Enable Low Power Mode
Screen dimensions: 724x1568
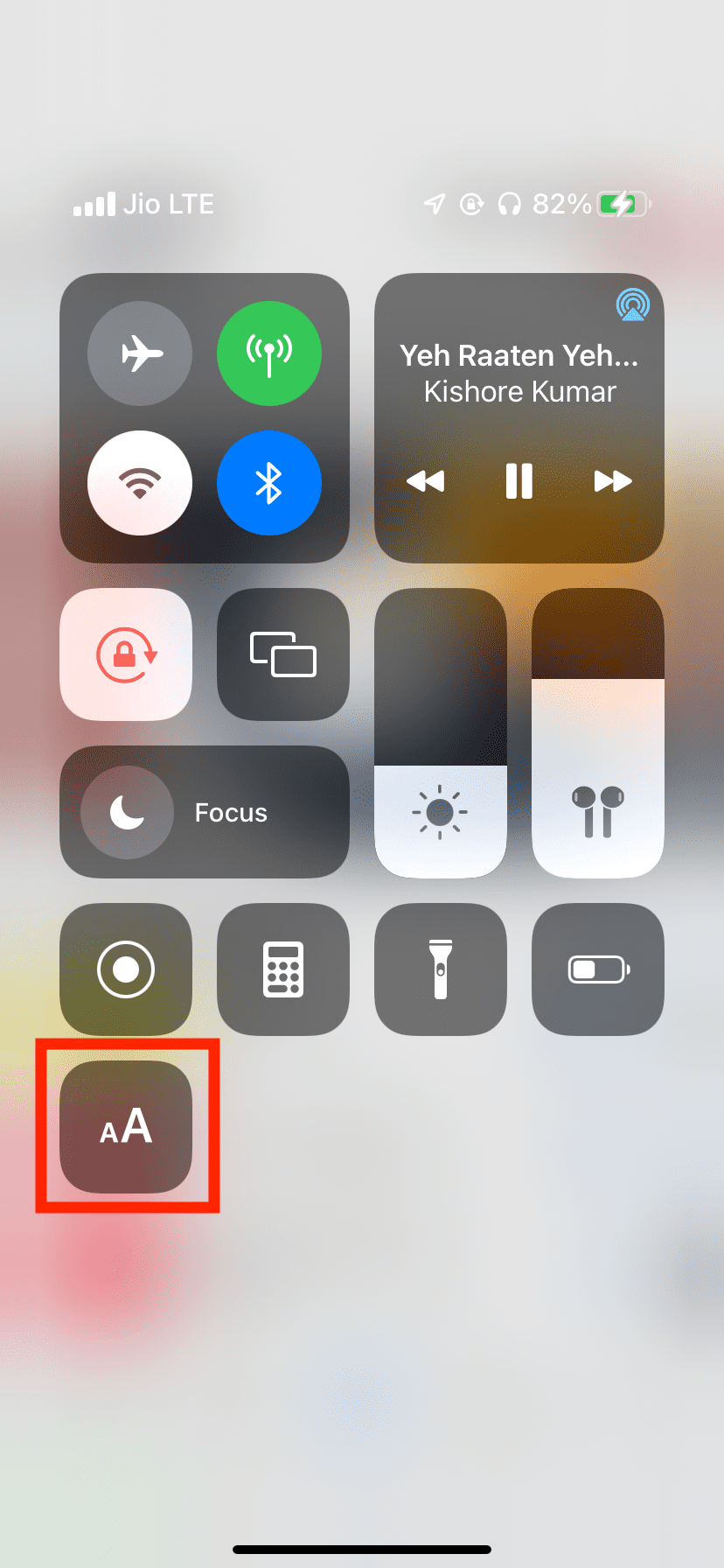[x=598, y=969]
